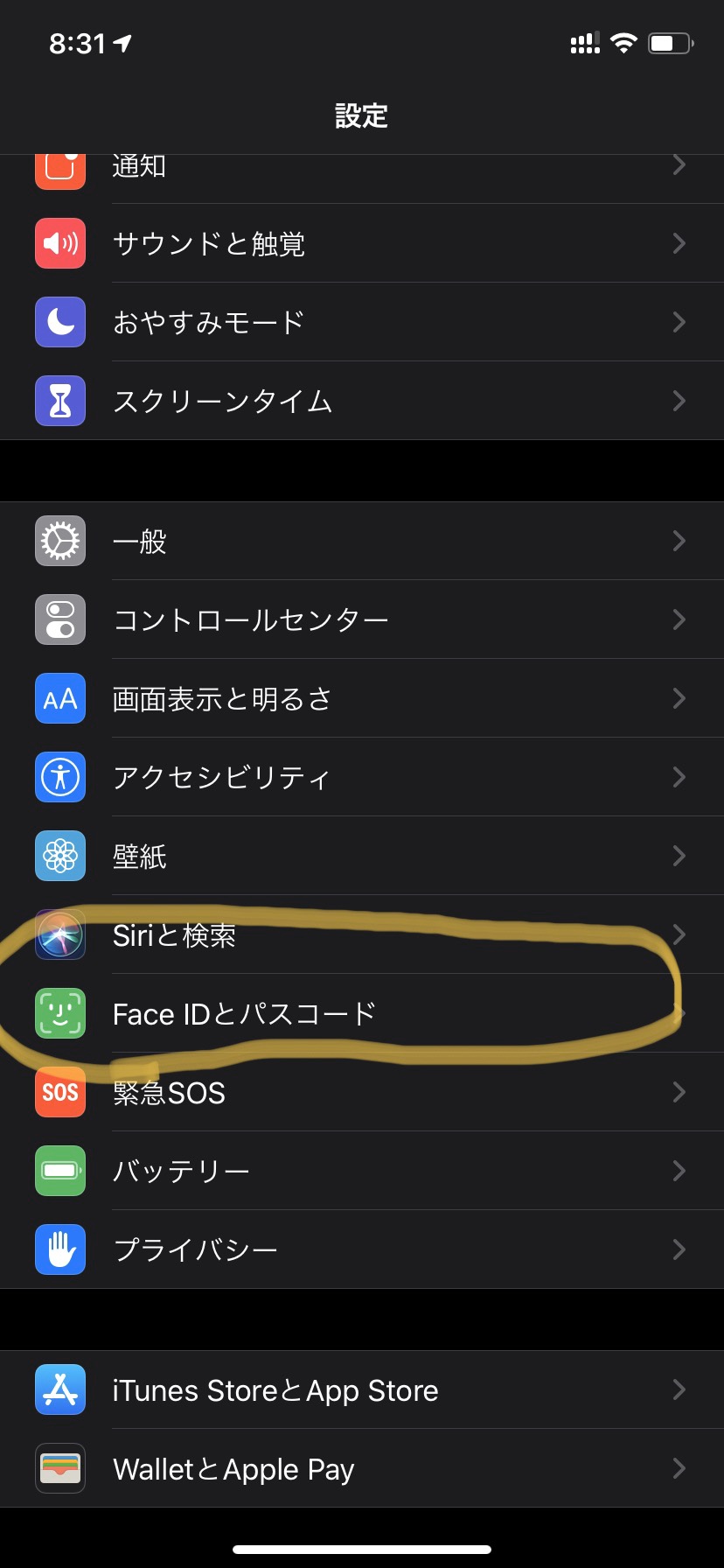View バッテリー settings
This screenshot has height=1568, width=724.
[x=362, y=1171]
